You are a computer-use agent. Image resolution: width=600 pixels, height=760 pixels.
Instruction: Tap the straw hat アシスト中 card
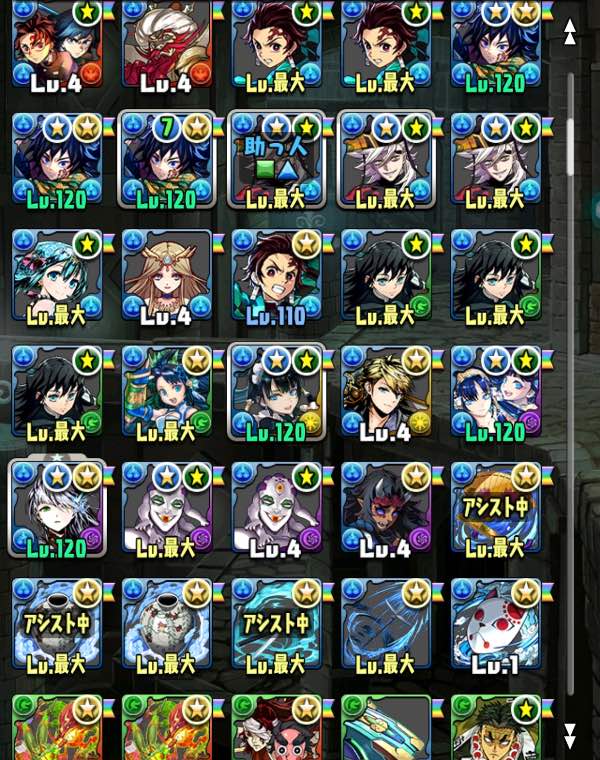click(496, 508)
